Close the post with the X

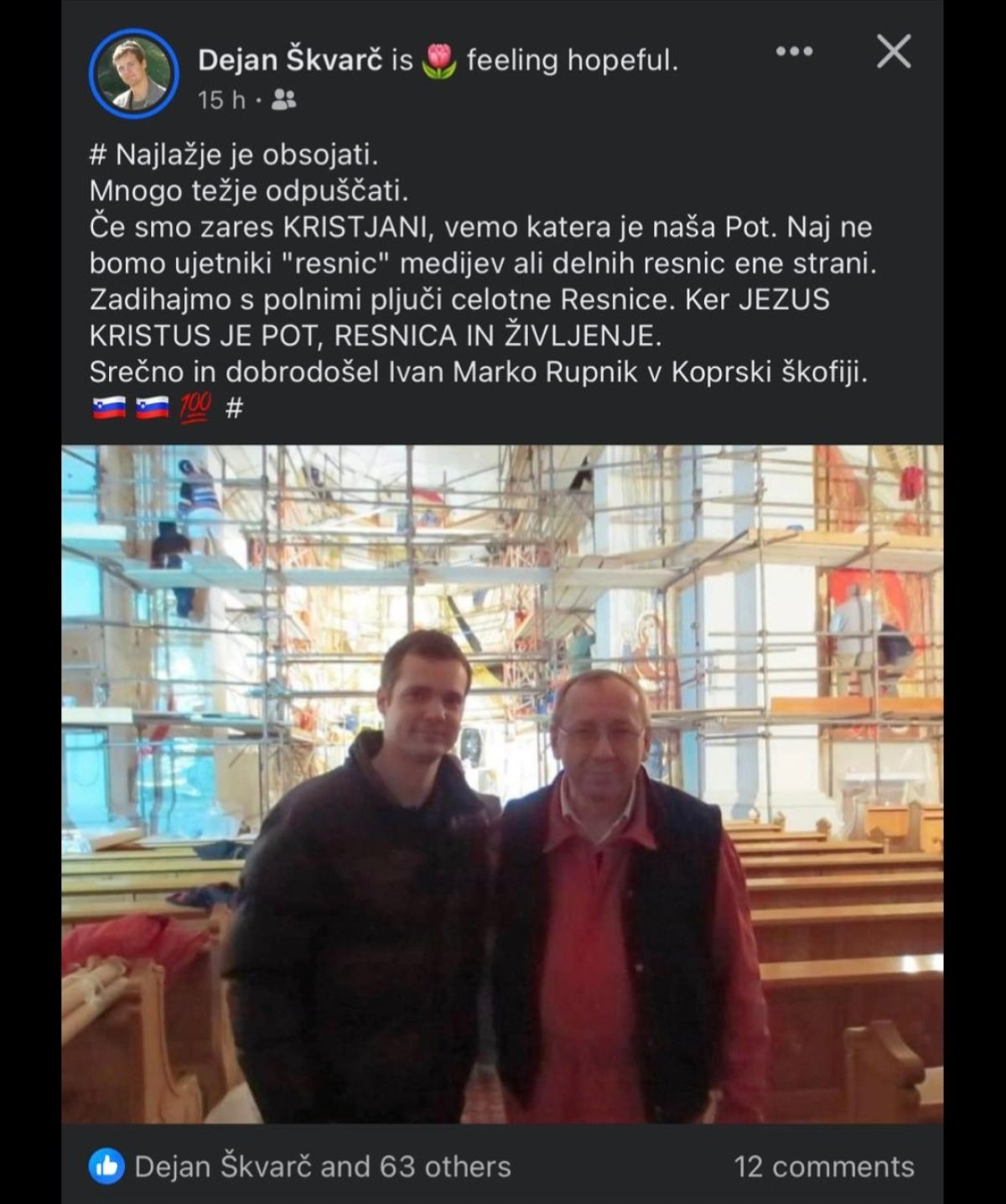tap(894, 52)
